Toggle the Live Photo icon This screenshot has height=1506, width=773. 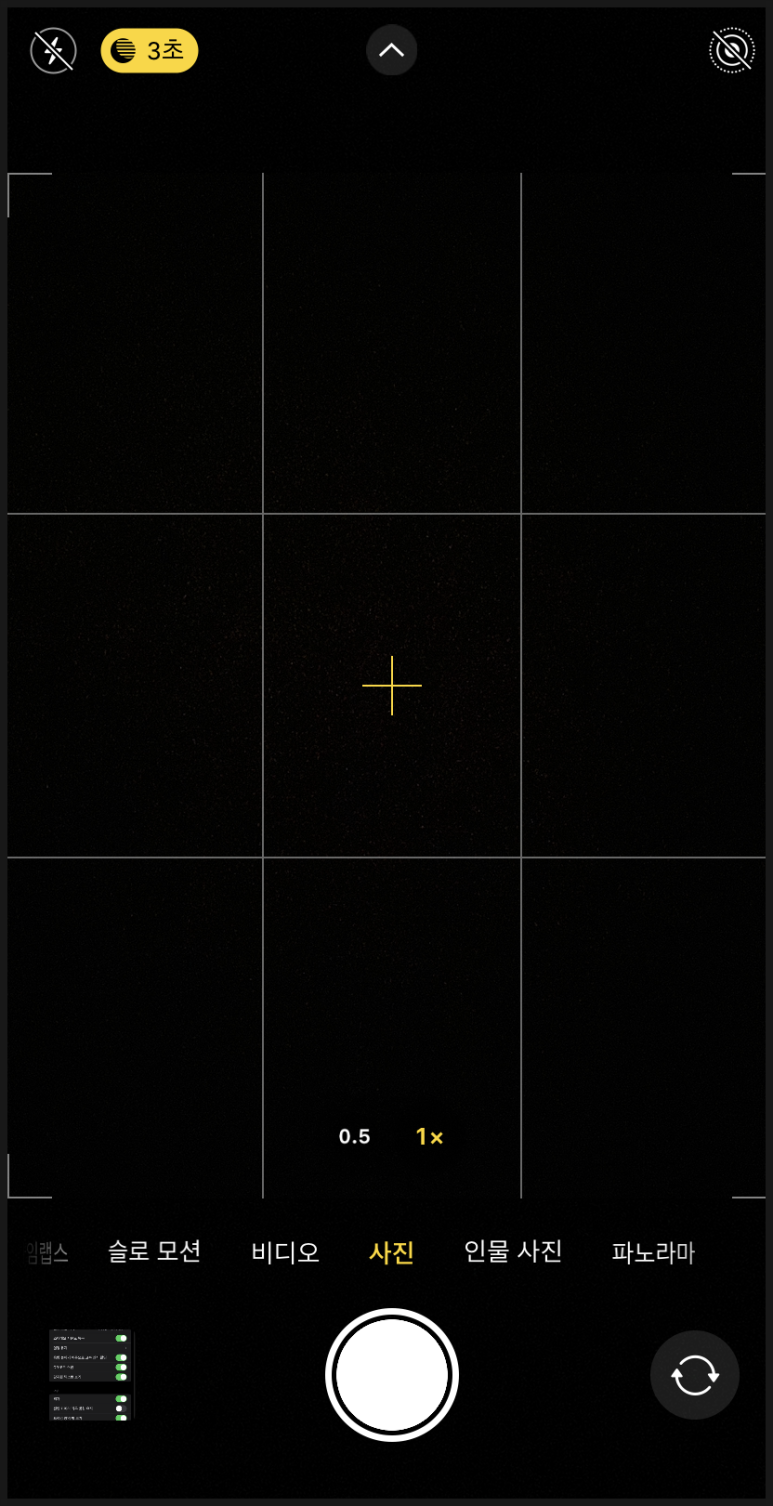[x=732, y=51]
